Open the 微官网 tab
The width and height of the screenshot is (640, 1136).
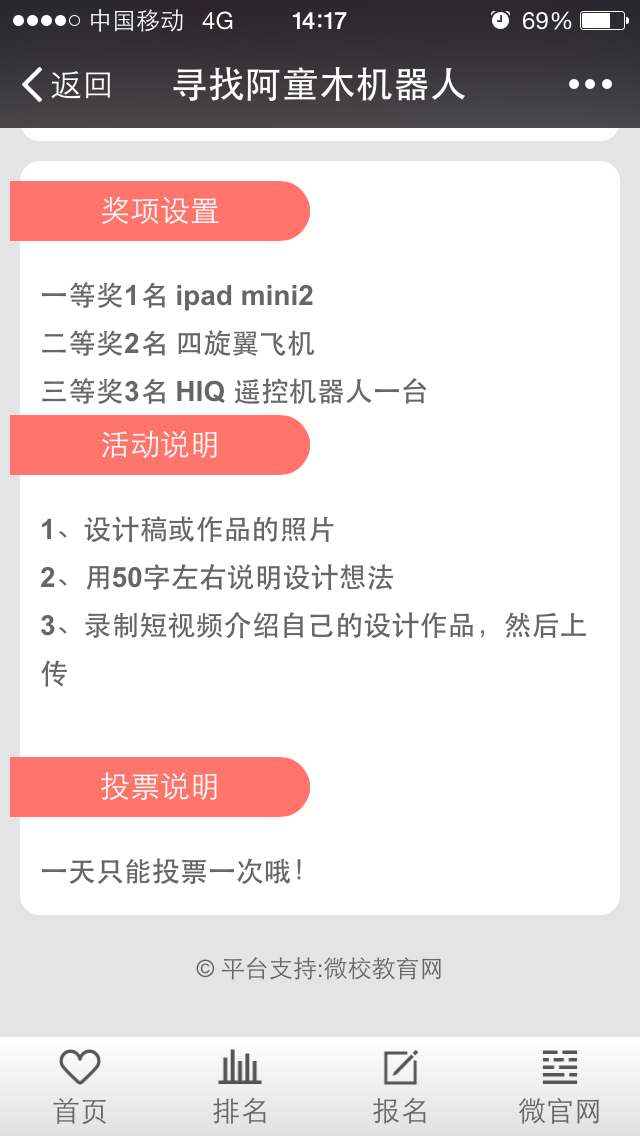click(560, 1087)
